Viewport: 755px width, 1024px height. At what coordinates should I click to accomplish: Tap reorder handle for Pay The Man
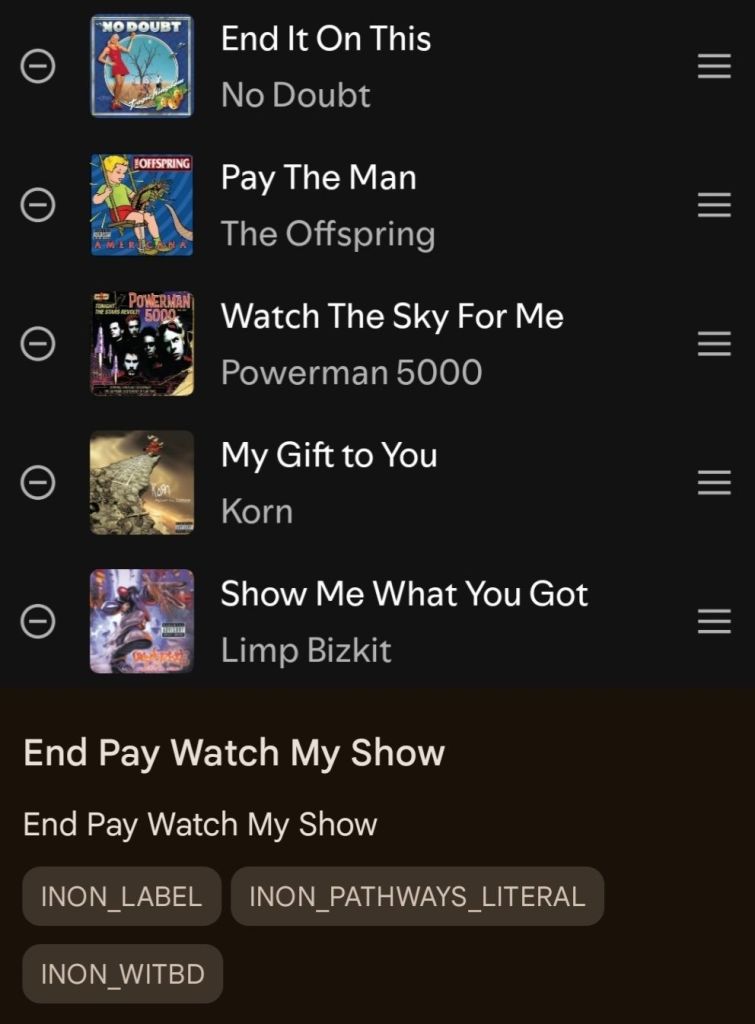coord(714,205)
